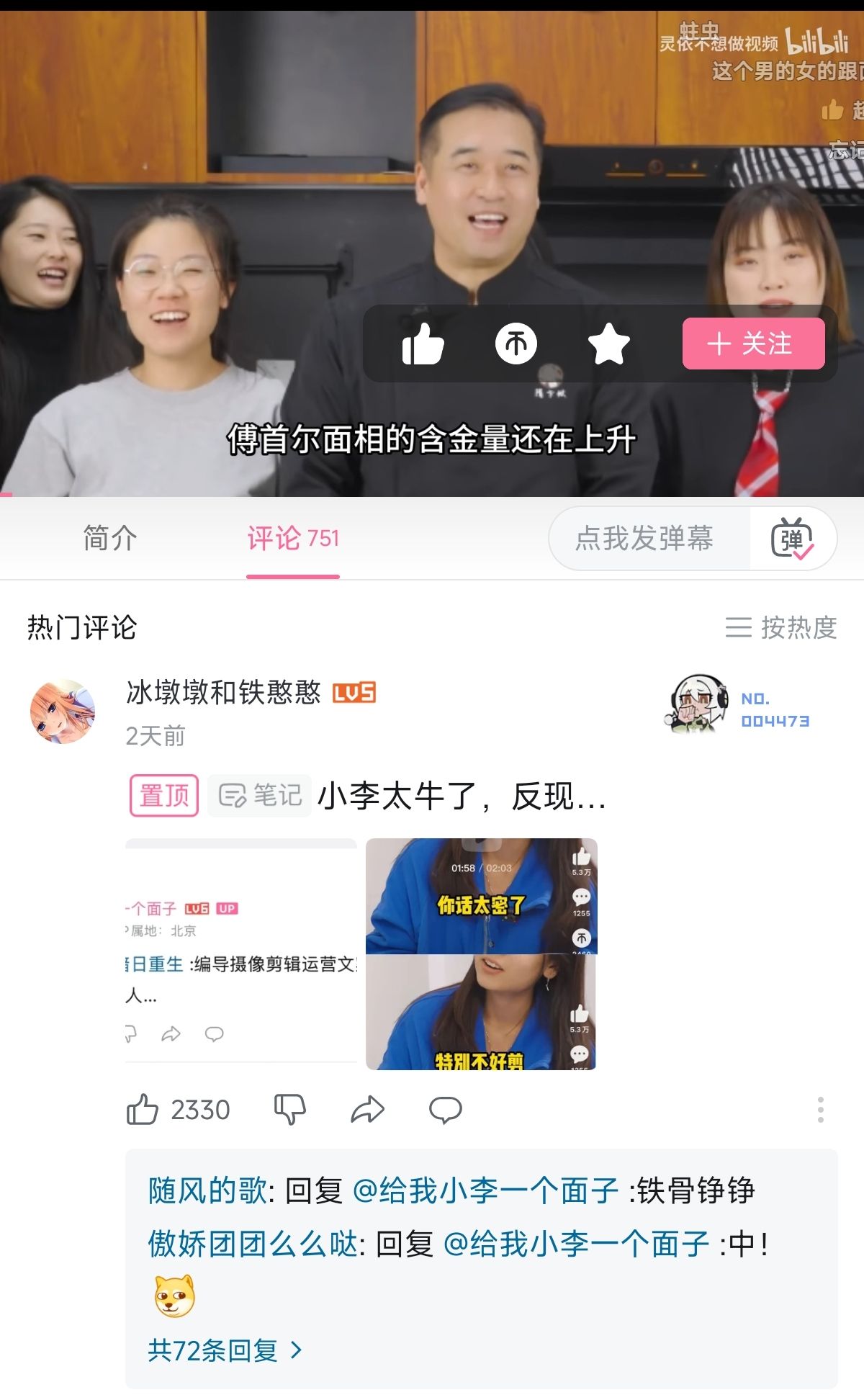Like the video with thumbs-up overlay
The width and height of the screenshot is (864, 1400).
pos(423,344)
